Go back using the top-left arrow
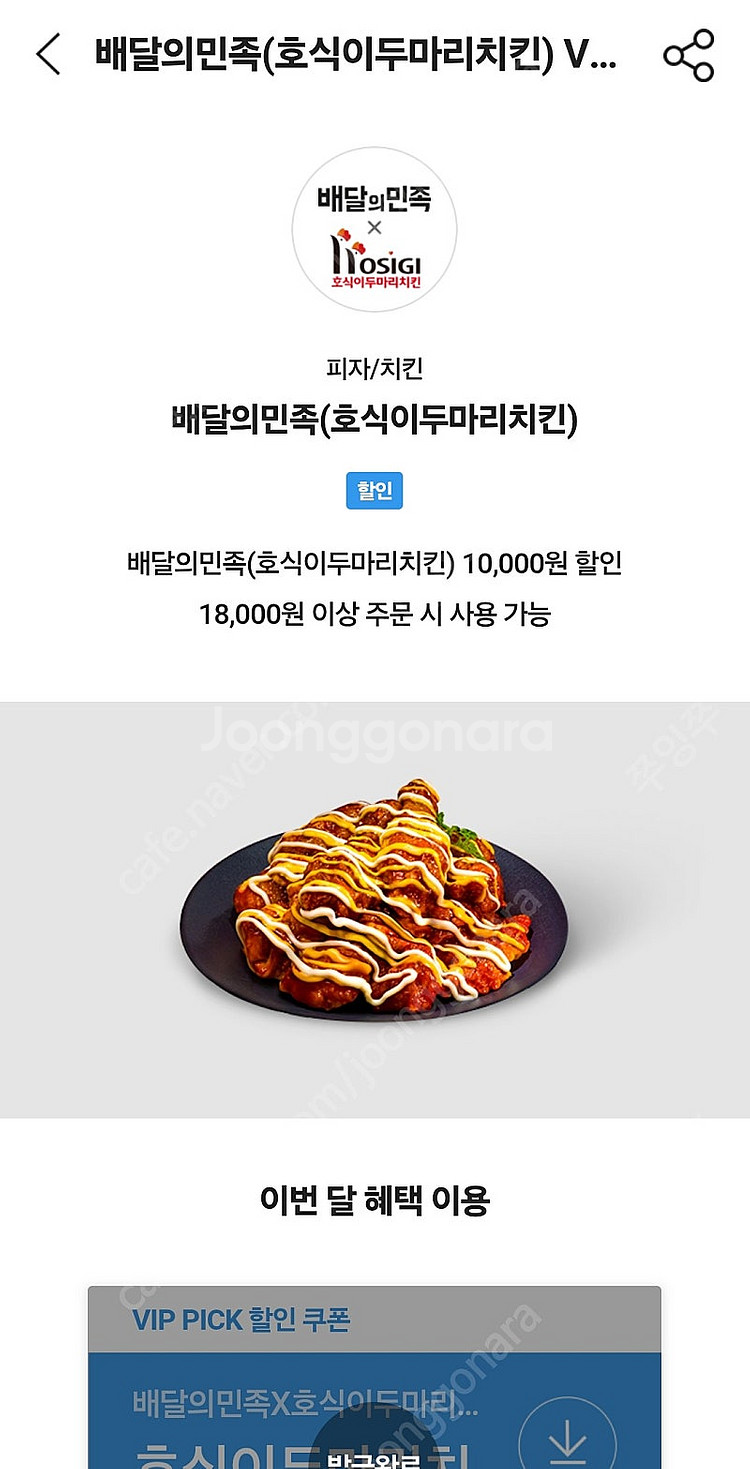Viewport: 750px width, 1469px height. point(48,54)
